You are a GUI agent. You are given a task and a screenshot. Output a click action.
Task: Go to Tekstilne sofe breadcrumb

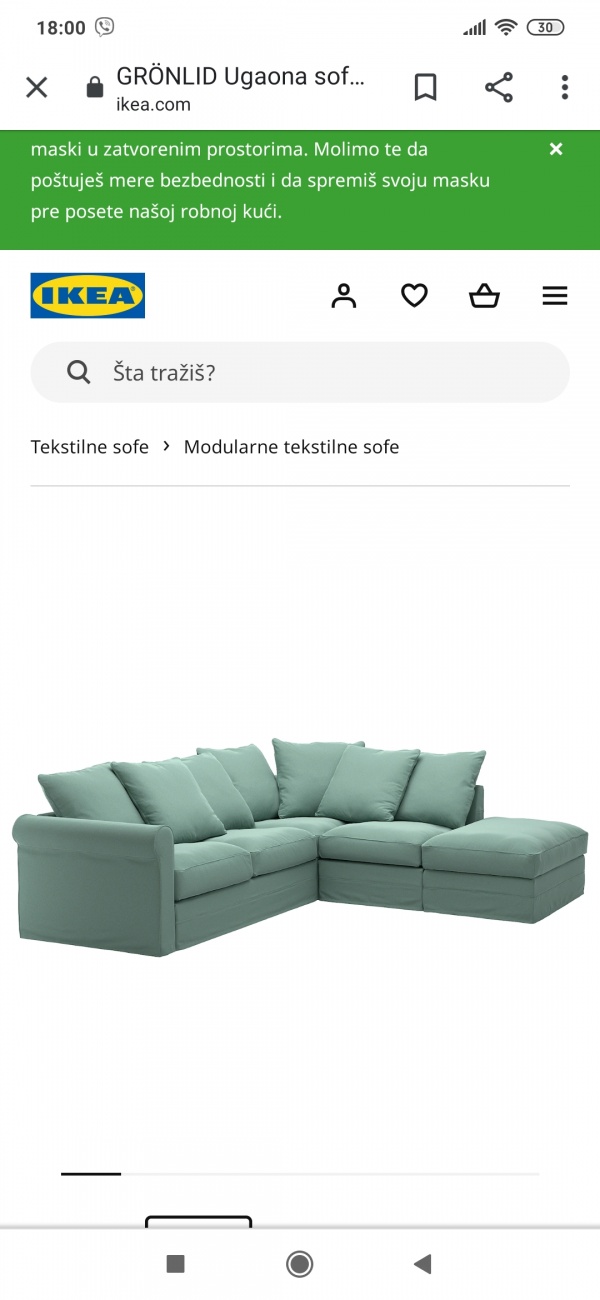coord(90,447)
